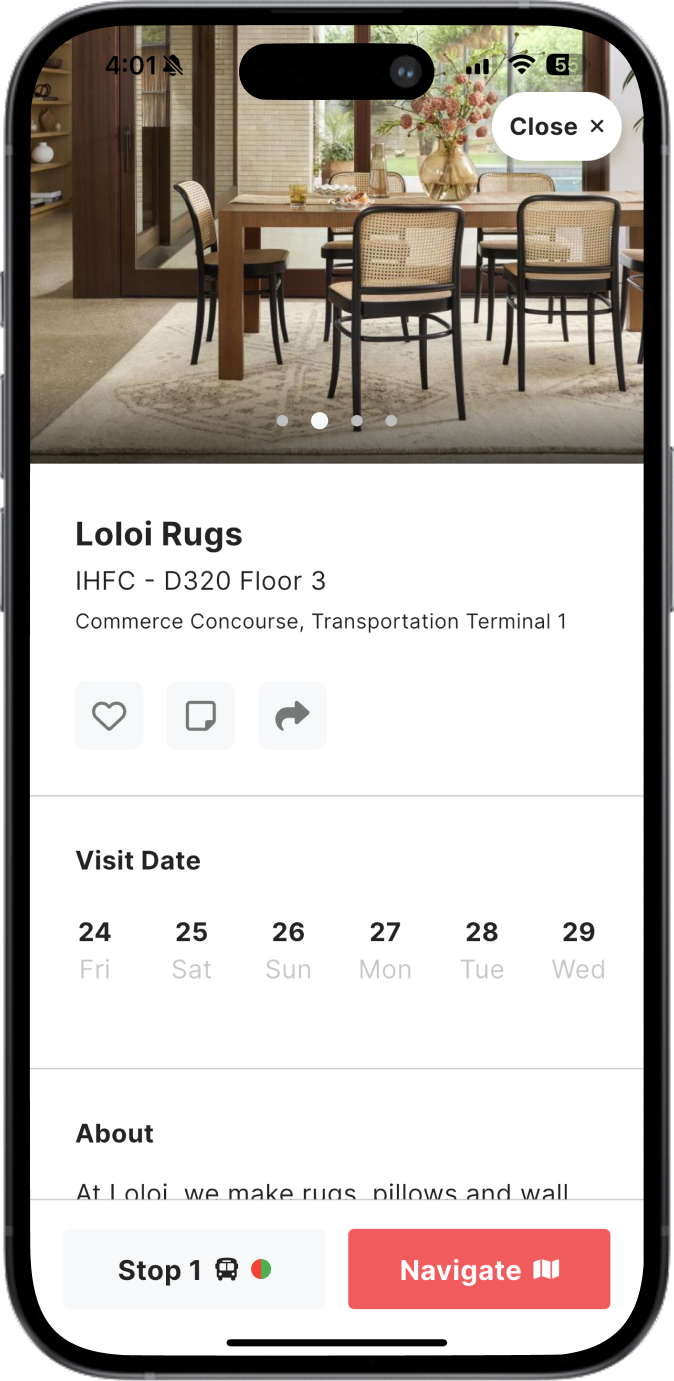Screen dimensions: 674x1381
Task: Favorite Loloi Rugs with the heart icon
Action: 109,716
